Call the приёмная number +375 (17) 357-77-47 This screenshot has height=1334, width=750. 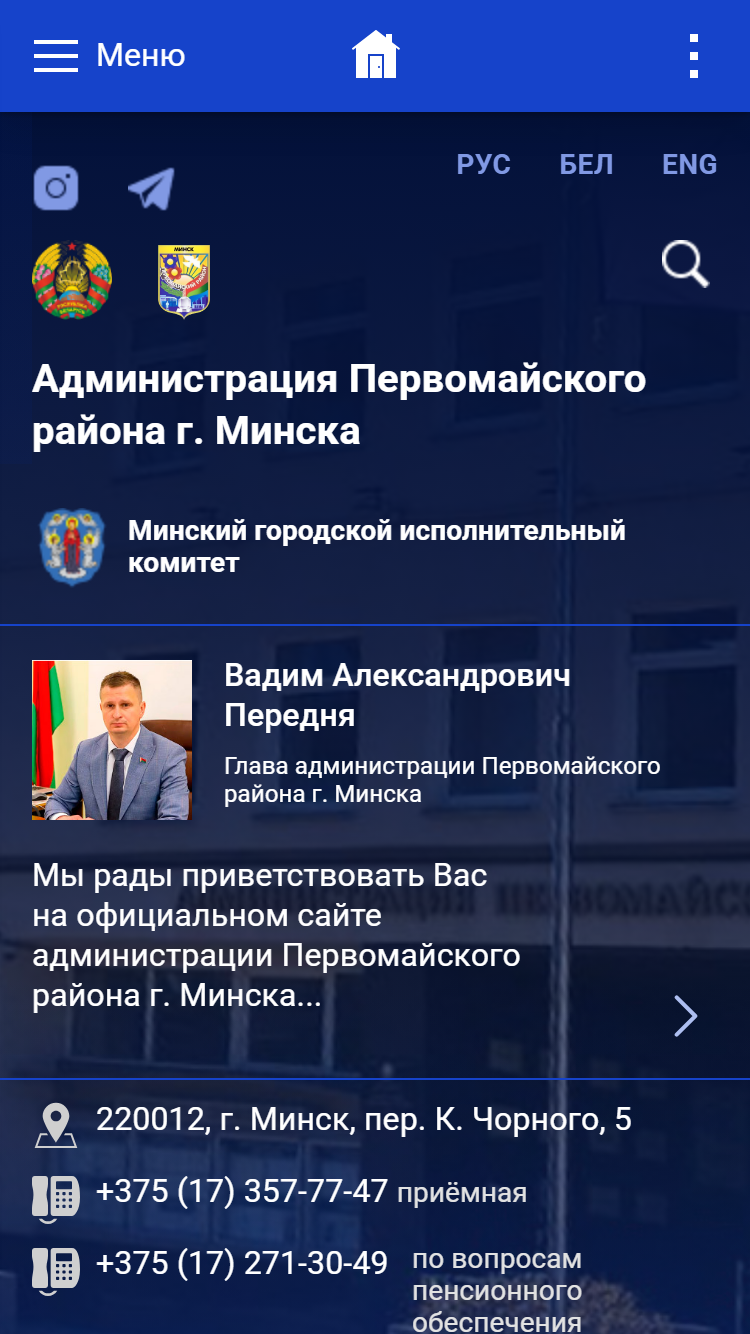pos(242,1191)
